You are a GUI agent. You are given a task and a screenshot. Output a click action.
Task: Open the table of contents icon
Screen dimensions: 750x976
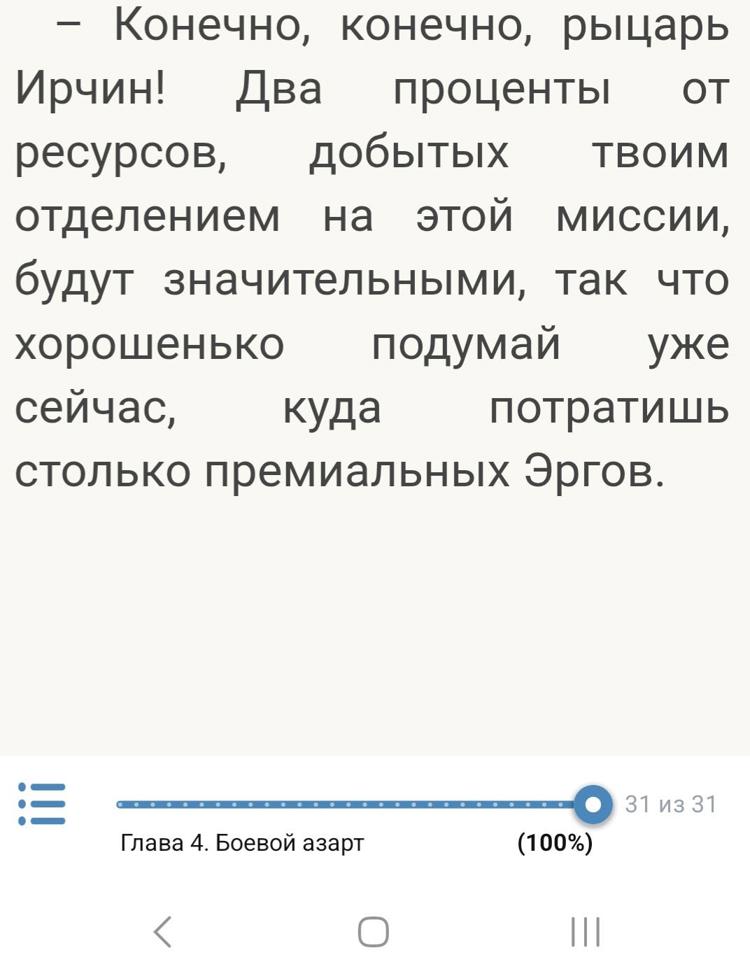[41, 803]
